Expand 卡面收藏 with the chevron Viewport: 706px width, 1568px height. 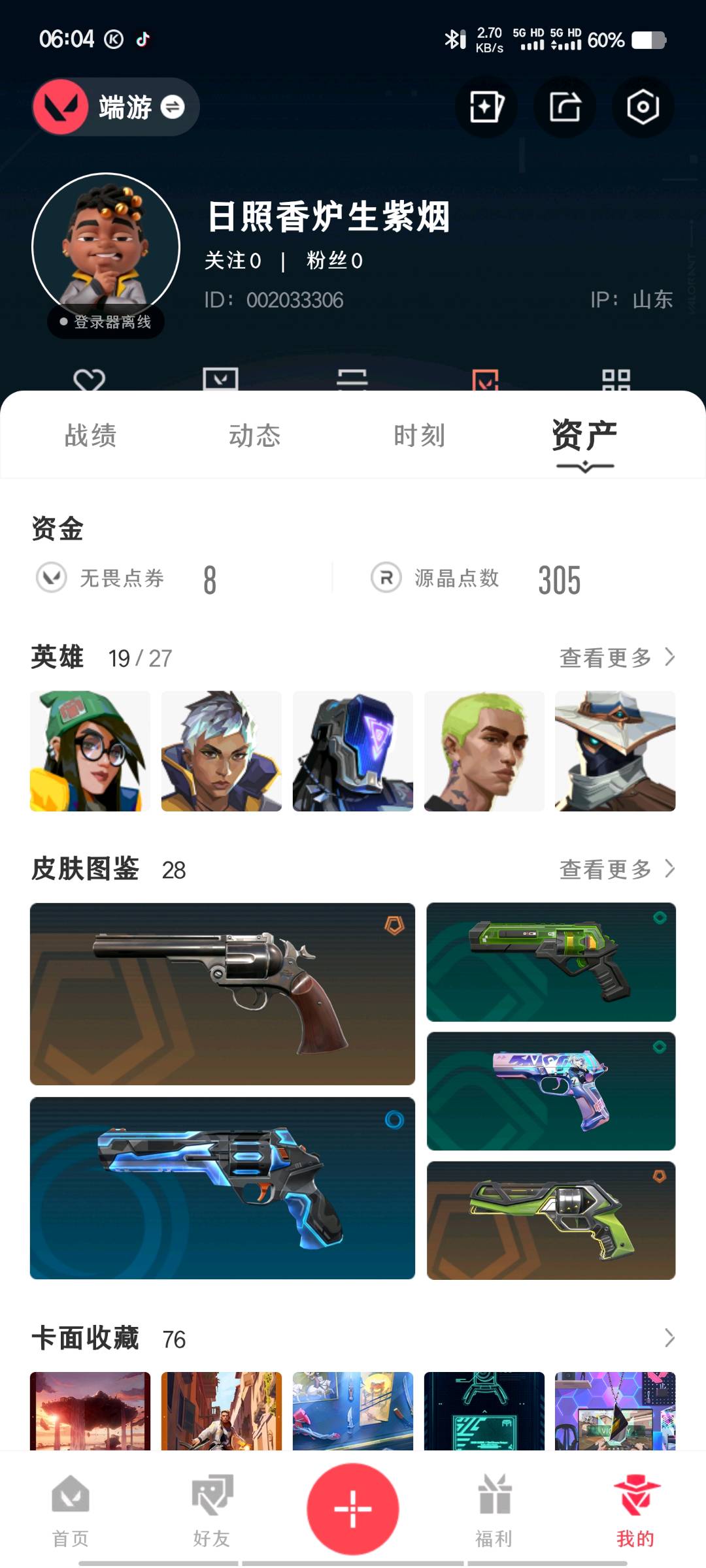pyautogui.click(x=669, y=1338)
